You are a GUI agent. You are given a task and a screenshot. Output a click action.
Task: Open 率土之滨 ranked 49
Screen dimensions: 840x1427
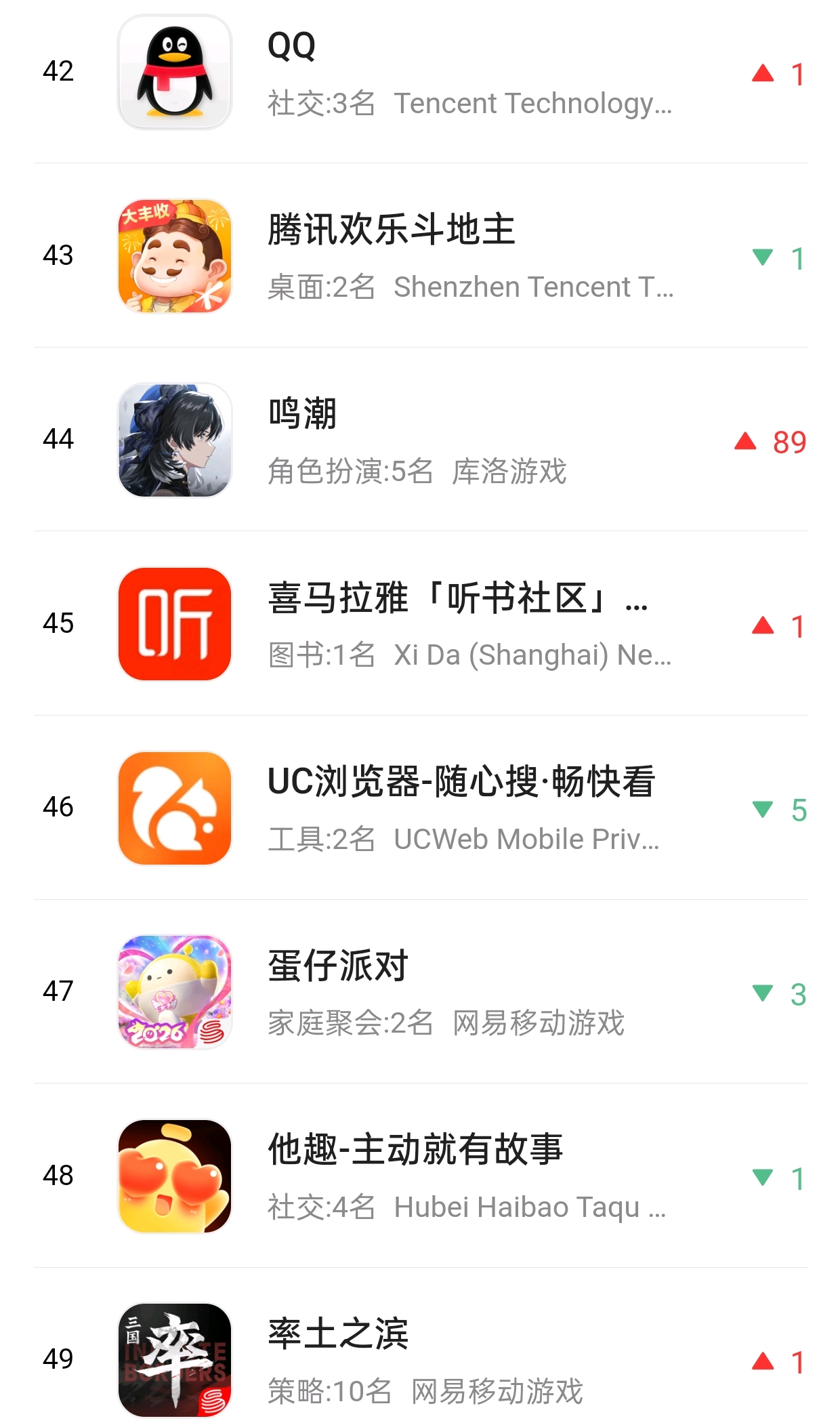[x=420, y=1360]
